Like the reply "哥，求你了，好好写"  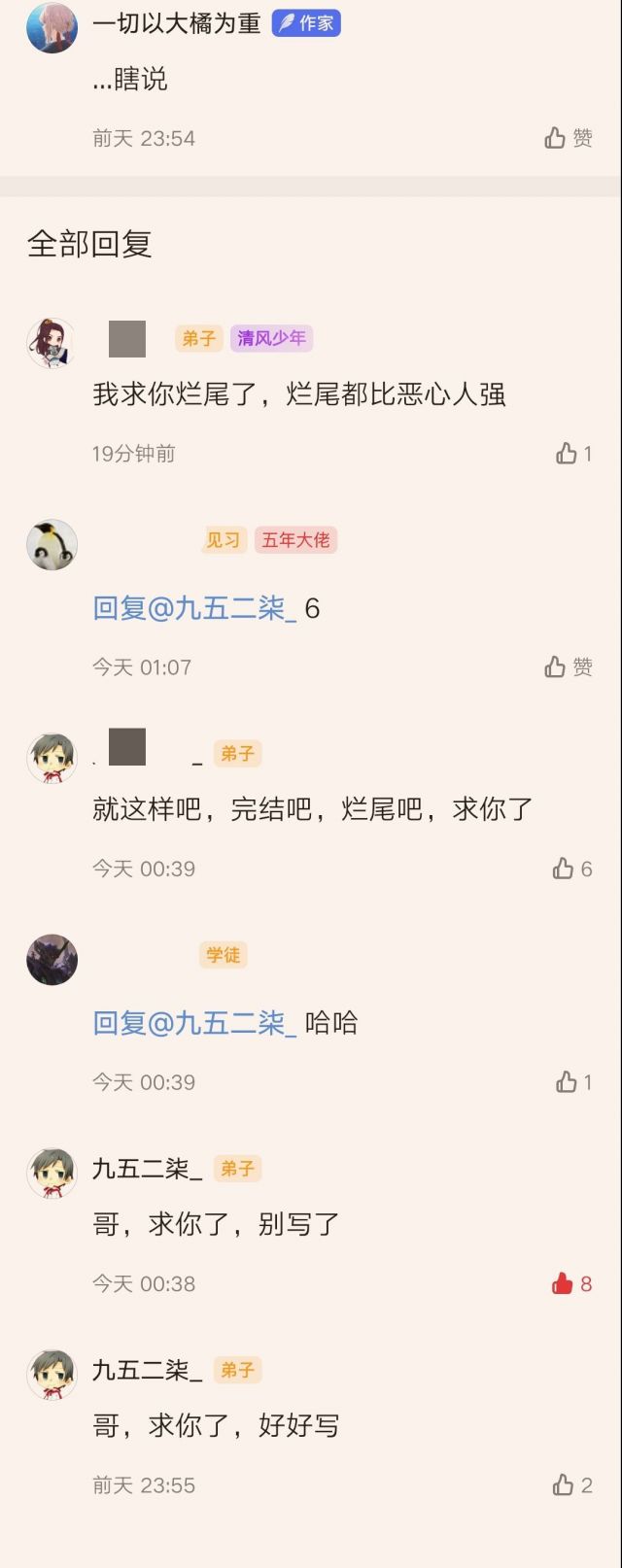point(571,1484)
